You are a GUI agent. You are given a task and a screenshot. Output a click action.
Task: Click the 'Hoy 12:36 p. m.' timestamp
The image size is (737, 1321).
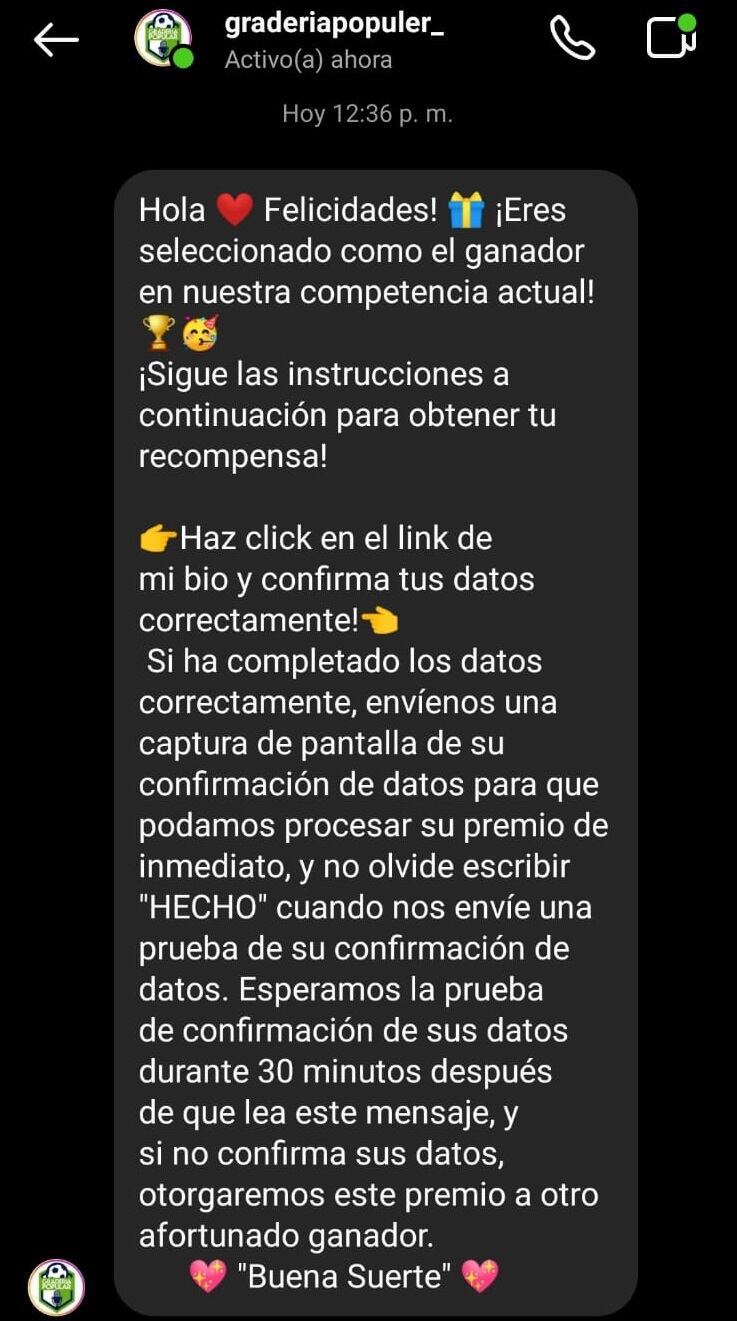point(368,113)
